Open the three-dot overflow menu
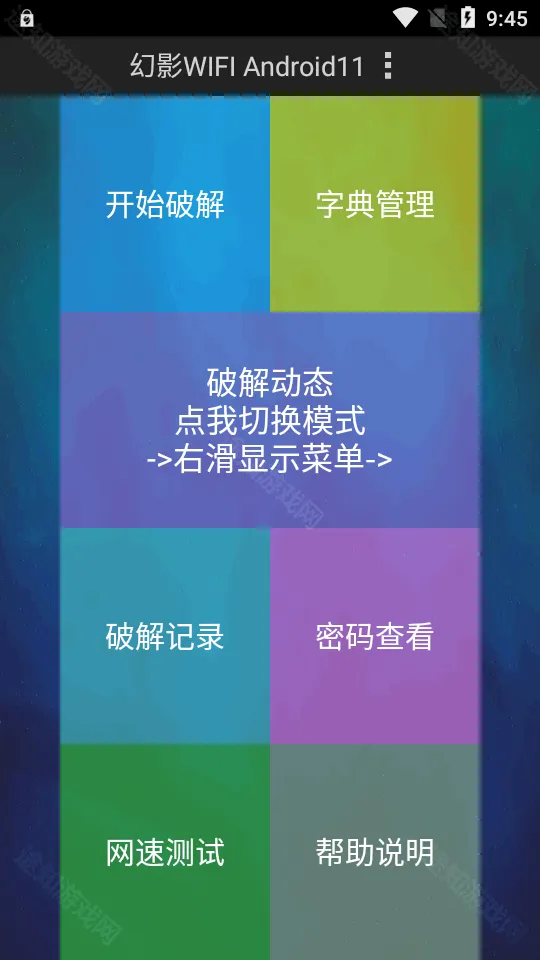This screenshot has width=540, height=960. click(387, 66)
